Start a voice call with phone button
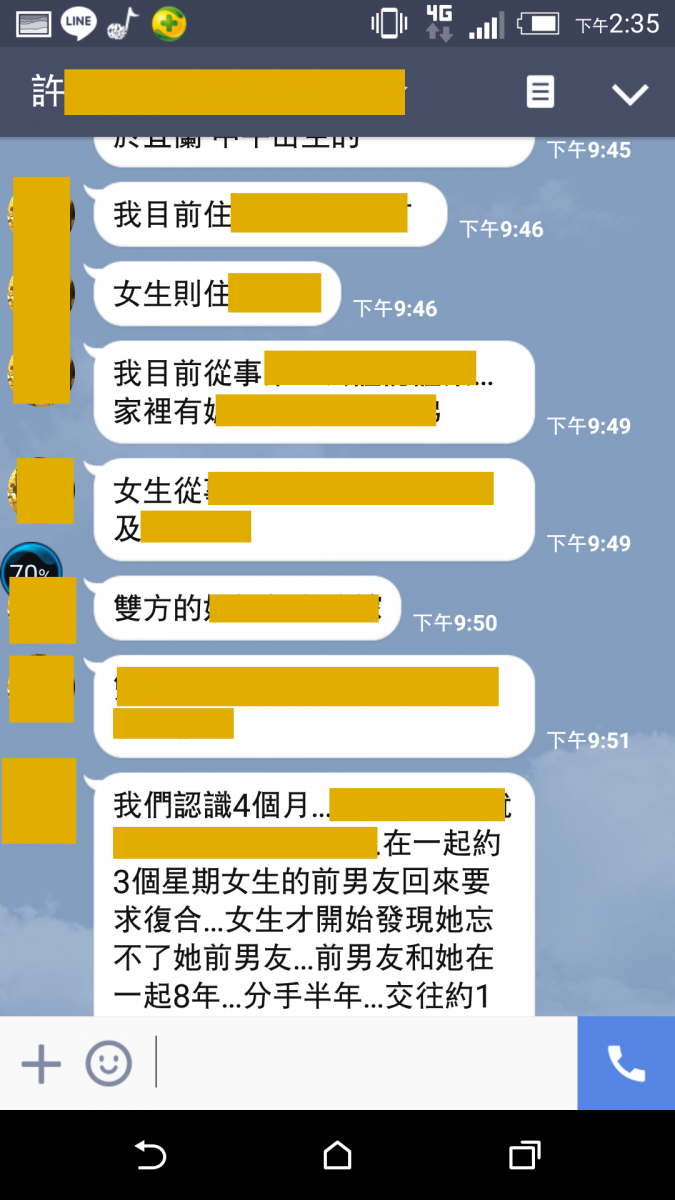Screen dimensions: 675x1200 (x=626, y=1064)
